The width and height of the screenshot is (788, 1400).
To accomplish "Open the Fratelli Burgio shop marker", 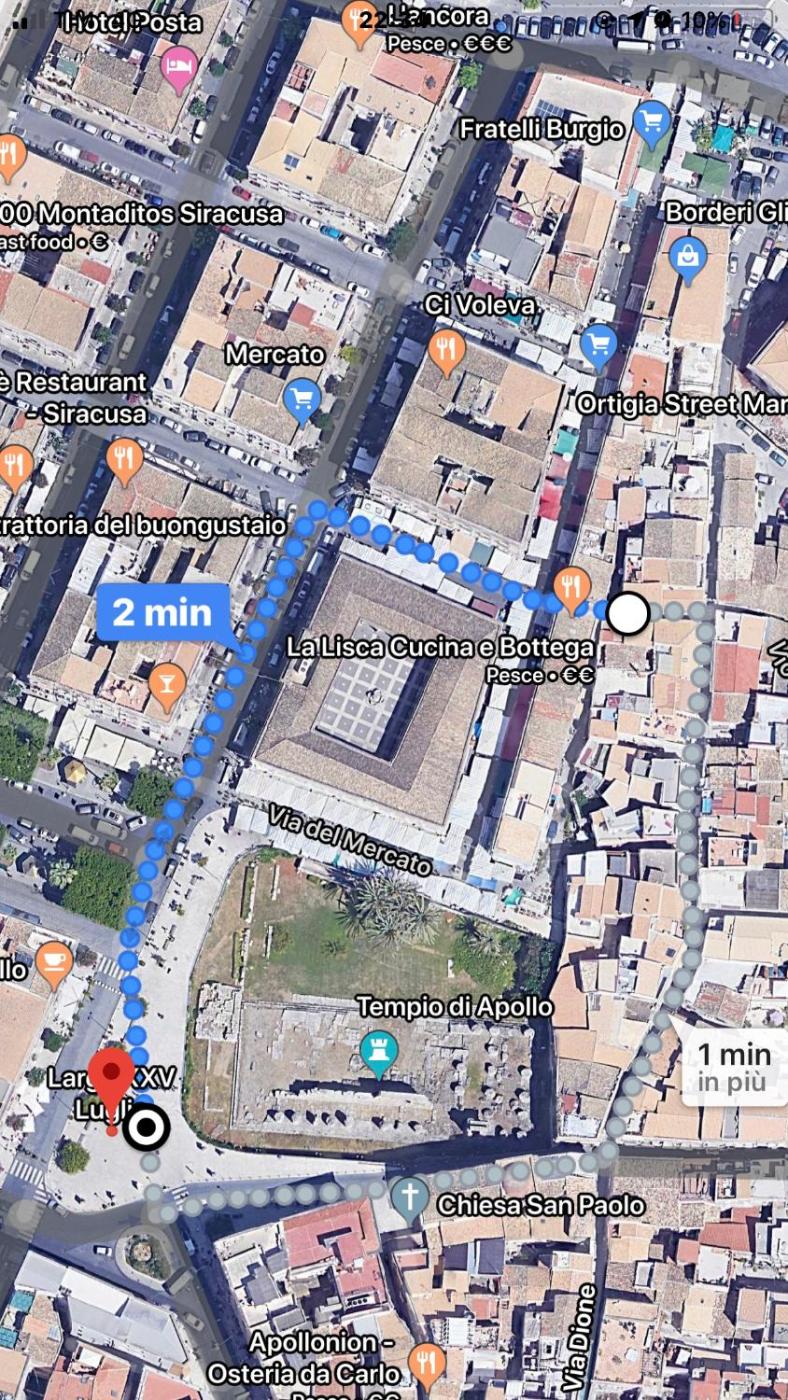I will coord(652,123).
